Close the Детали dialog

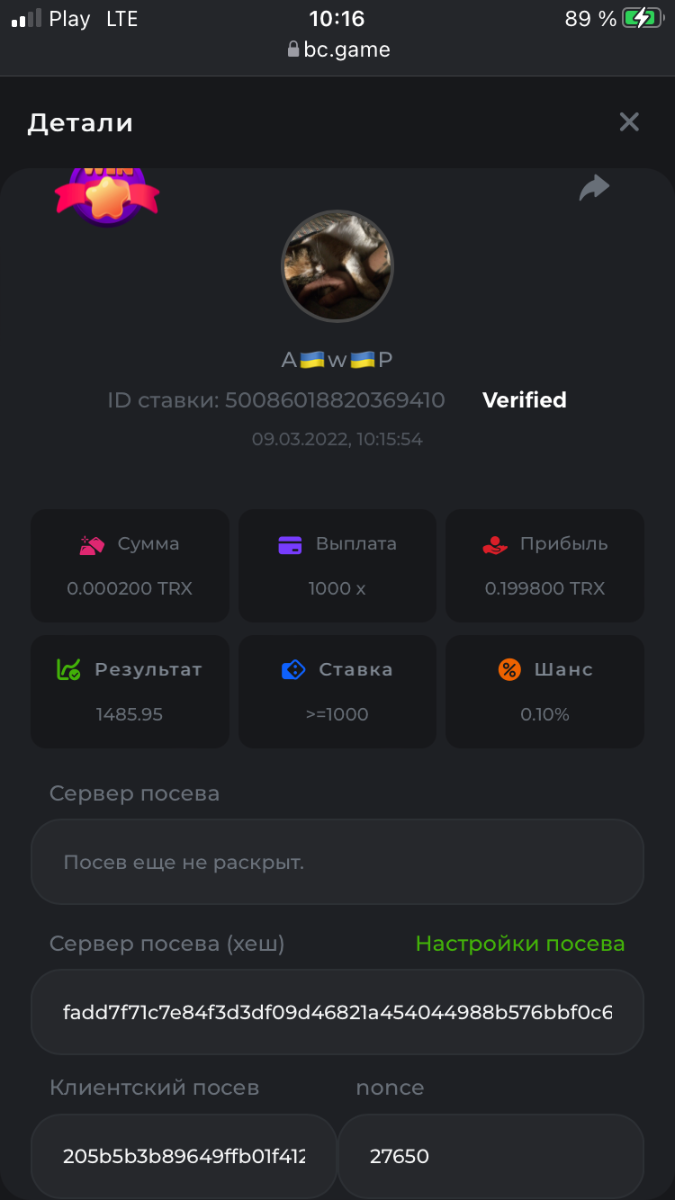(x=629, y=122)
